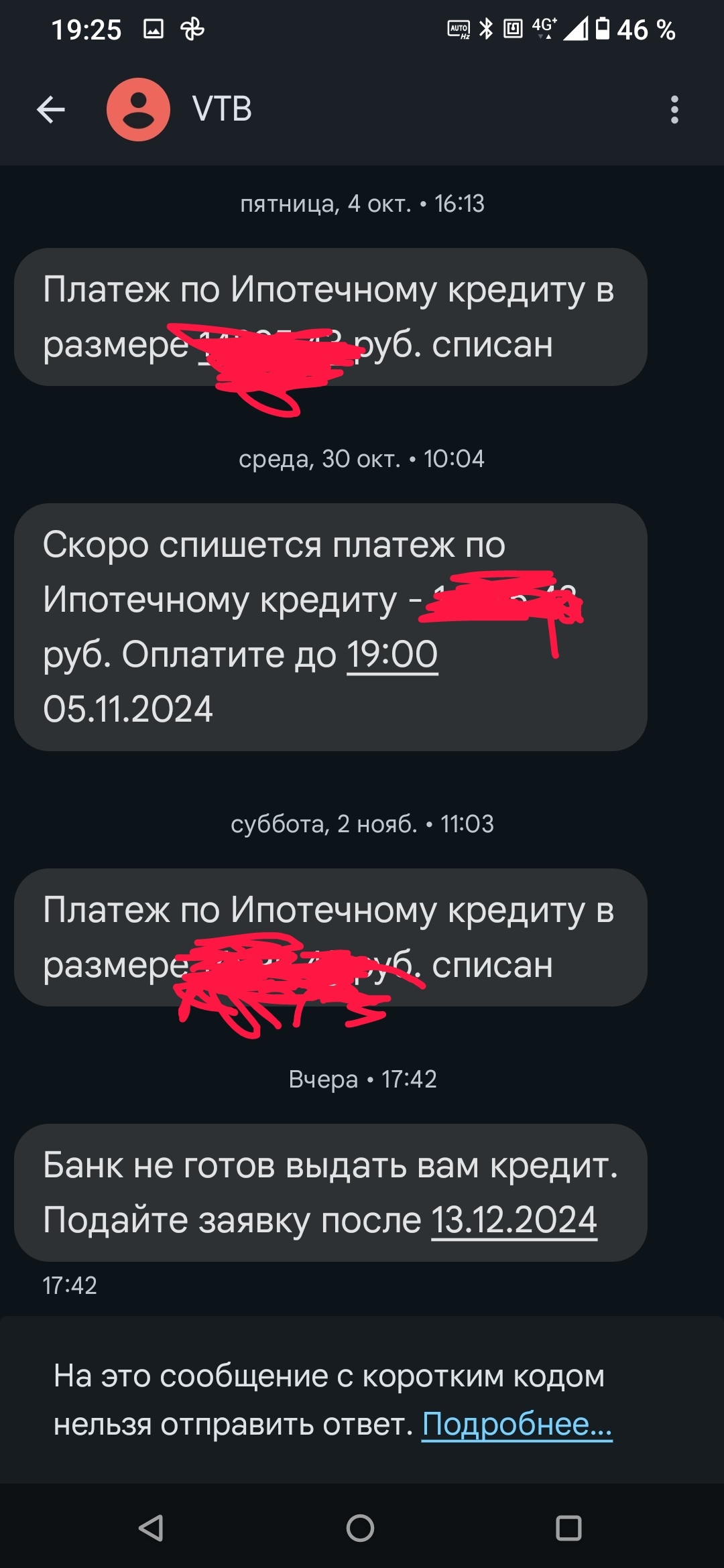Open VTB contact avatar
724x1568 pixels.
tap(138, 110)
